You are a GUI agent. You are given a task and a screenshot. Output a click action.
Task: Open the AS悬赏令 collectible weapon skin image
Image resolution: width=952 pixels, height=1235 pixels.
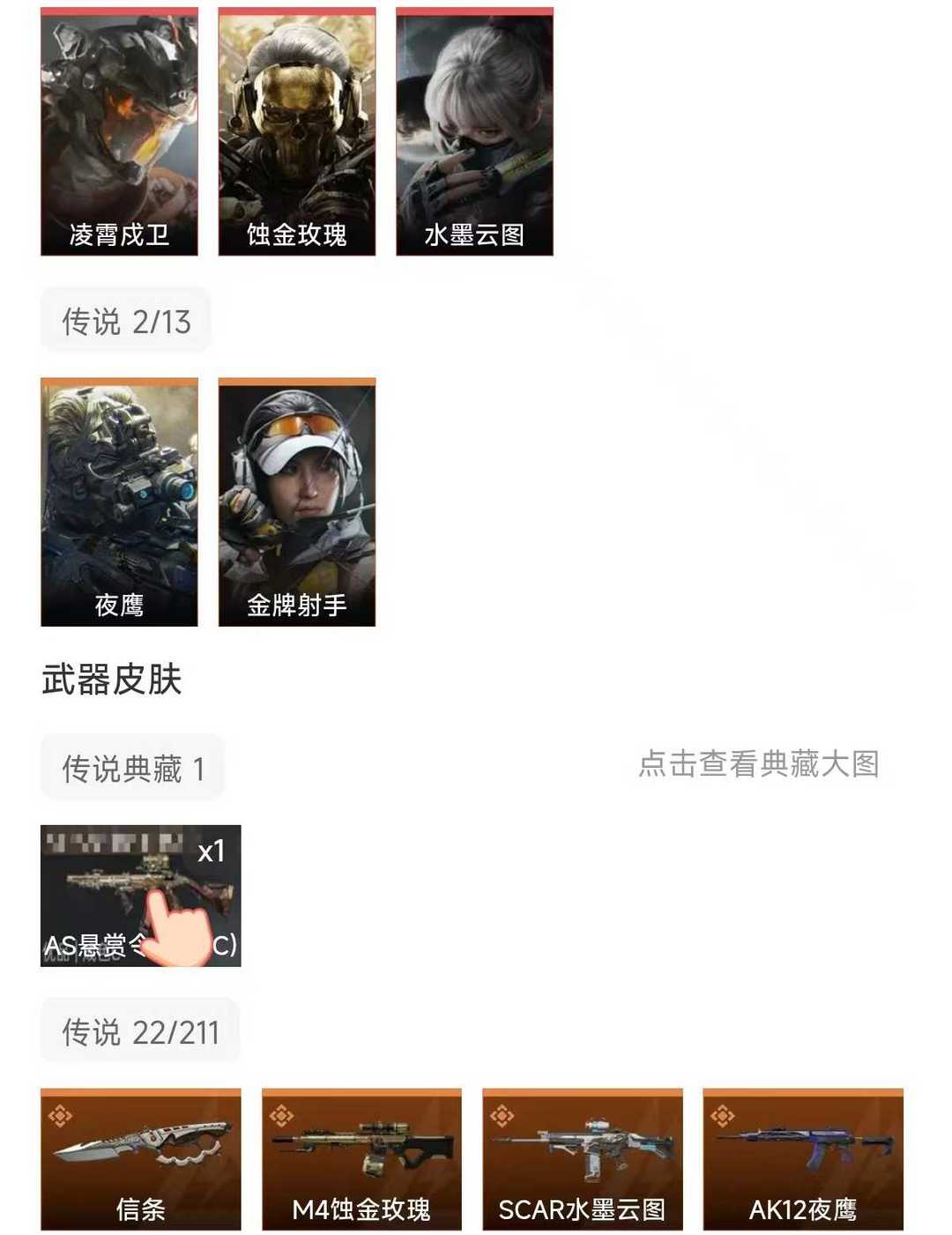[140, 895]
